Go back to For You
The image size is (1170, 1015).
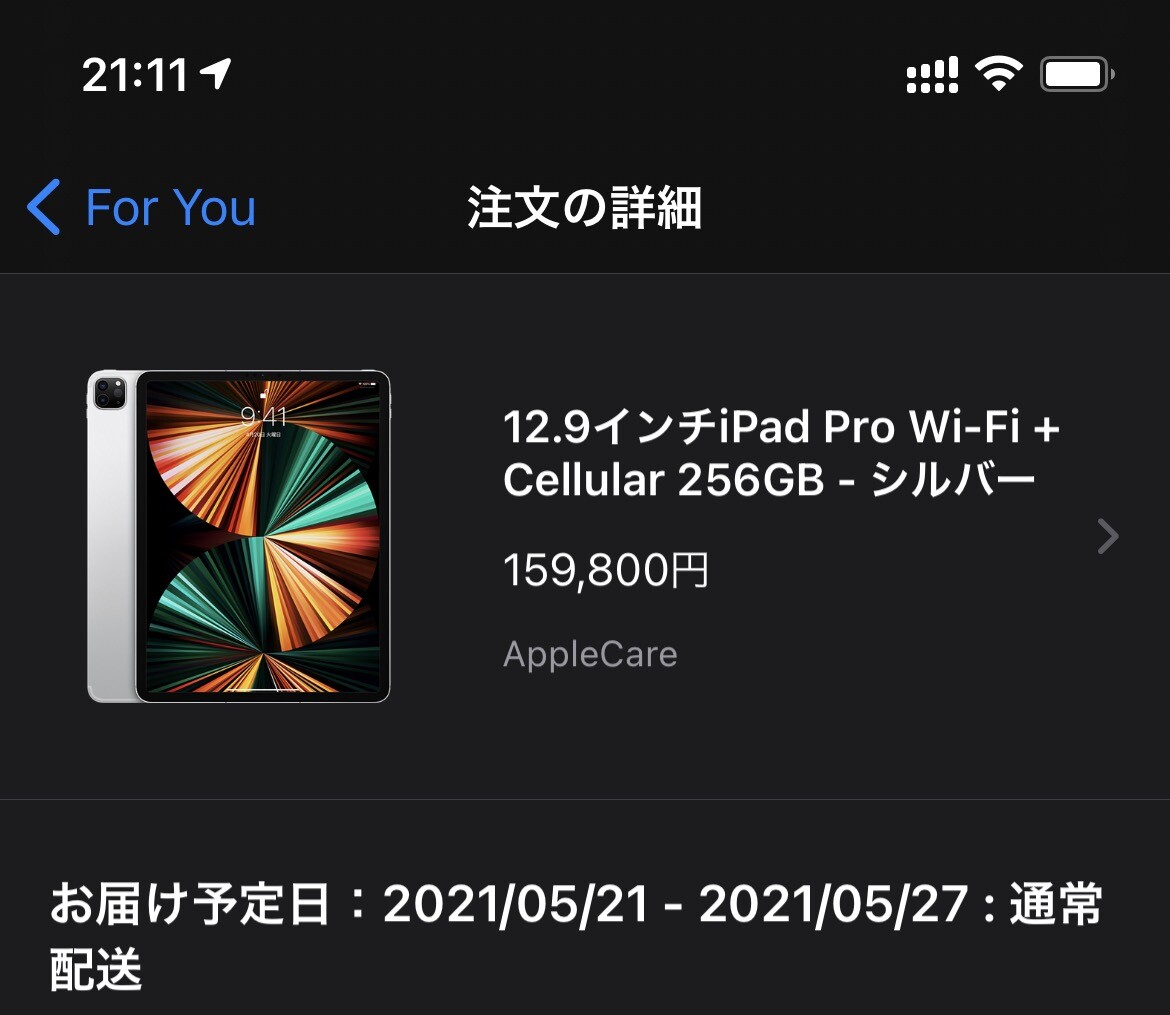point(142,208)
